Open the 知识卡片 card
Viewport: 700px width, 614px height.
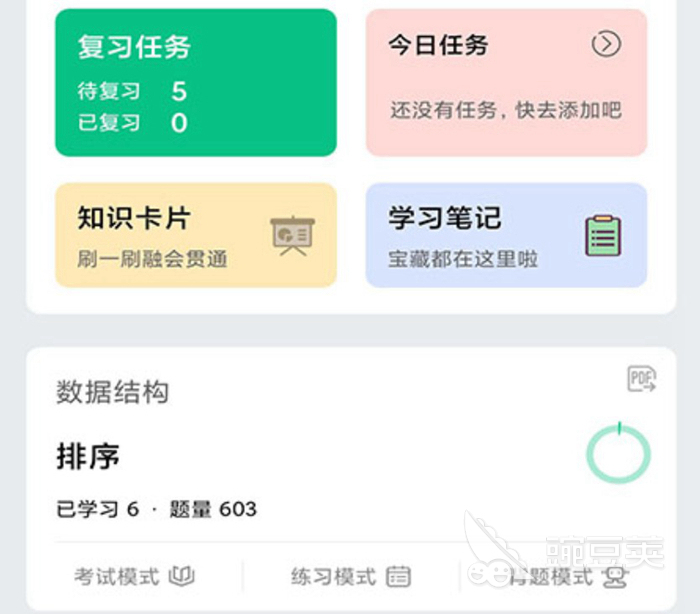click(x=195, y=235)
